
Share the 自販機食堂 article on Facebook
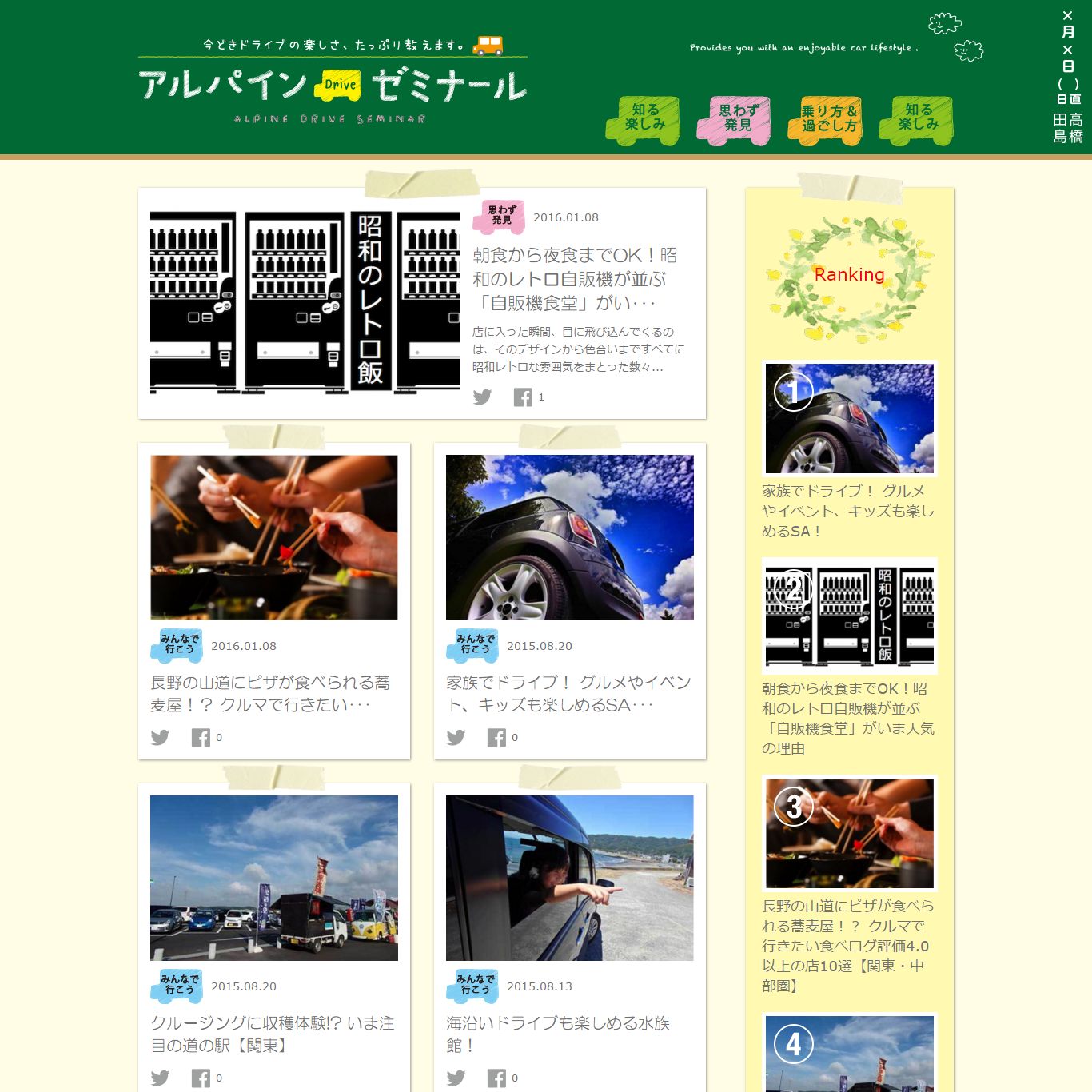[x=523, y=397]
